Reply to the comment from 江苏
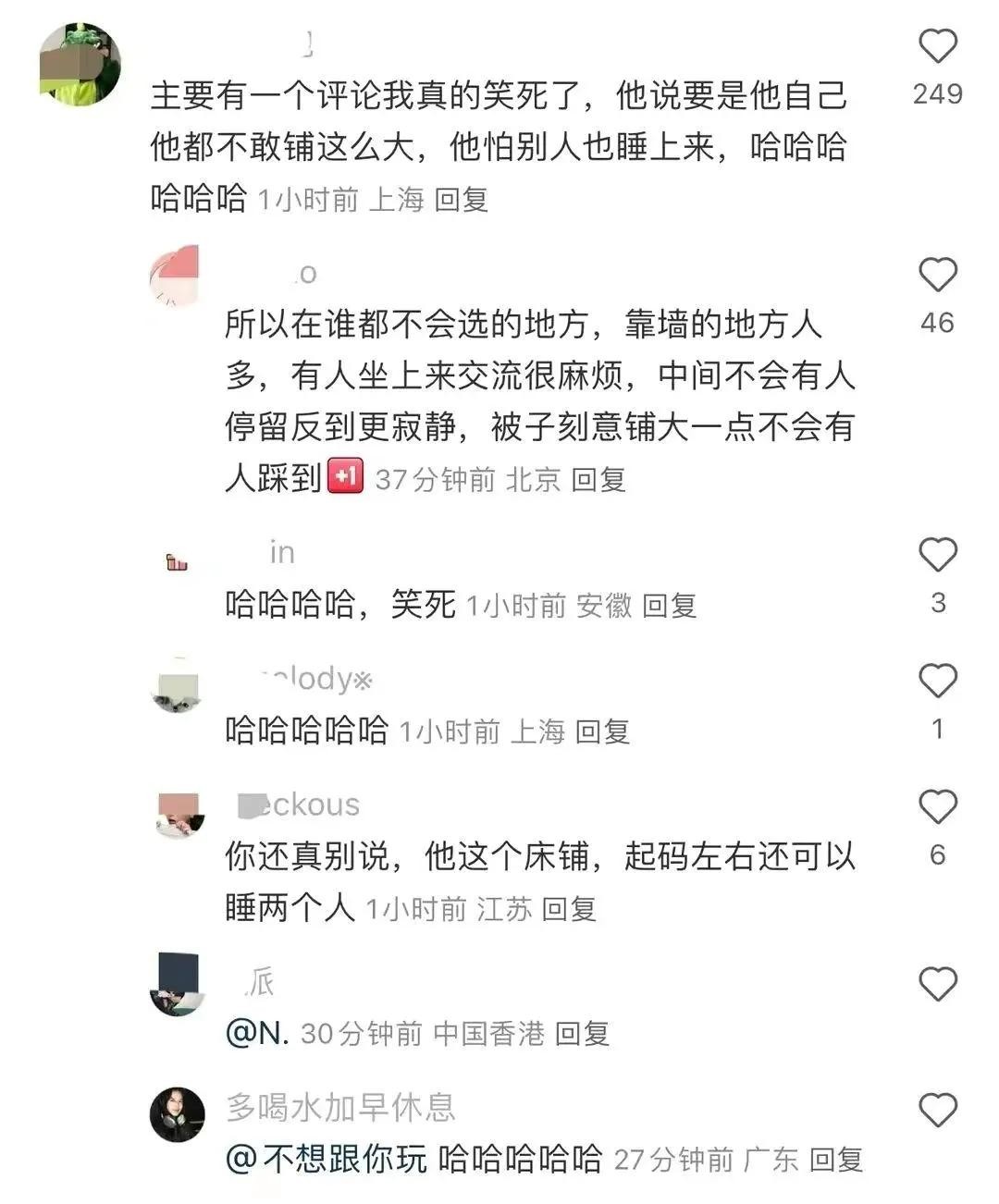Image resolution: width=999 pixels, height=1204 pixels. tap(568, 909)
